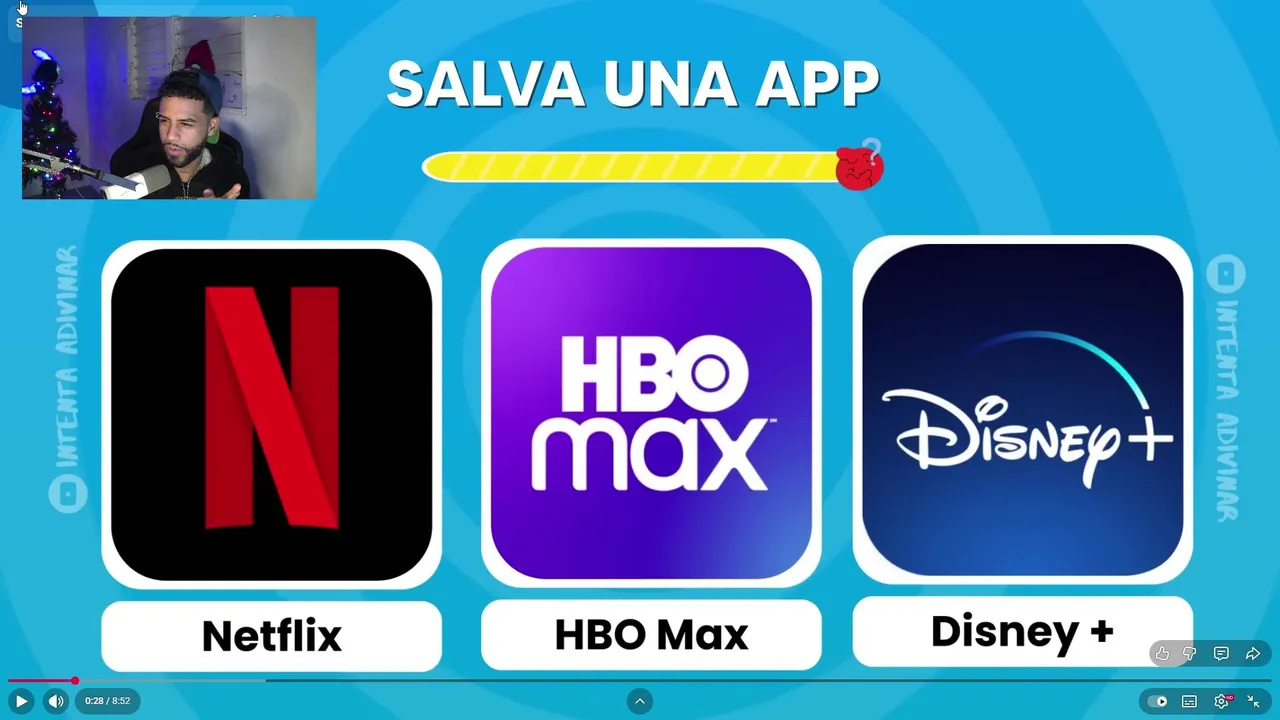This screenshot has height=720, width=1280.
Task: Open video quality settings gear
Action: pyautogui.click(x=1221, y=701)
